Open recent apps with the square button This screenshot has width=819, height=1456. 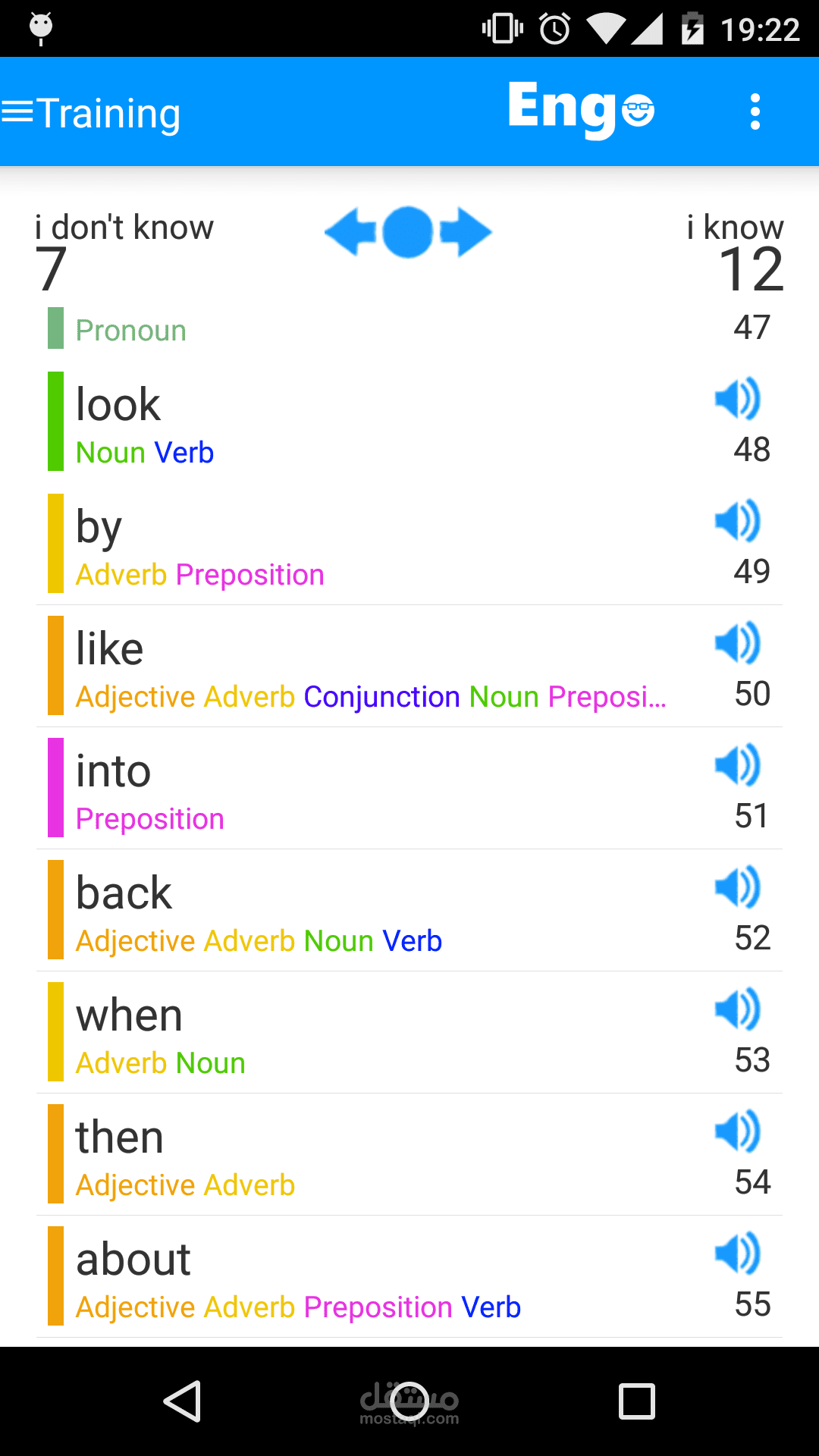637,1401
